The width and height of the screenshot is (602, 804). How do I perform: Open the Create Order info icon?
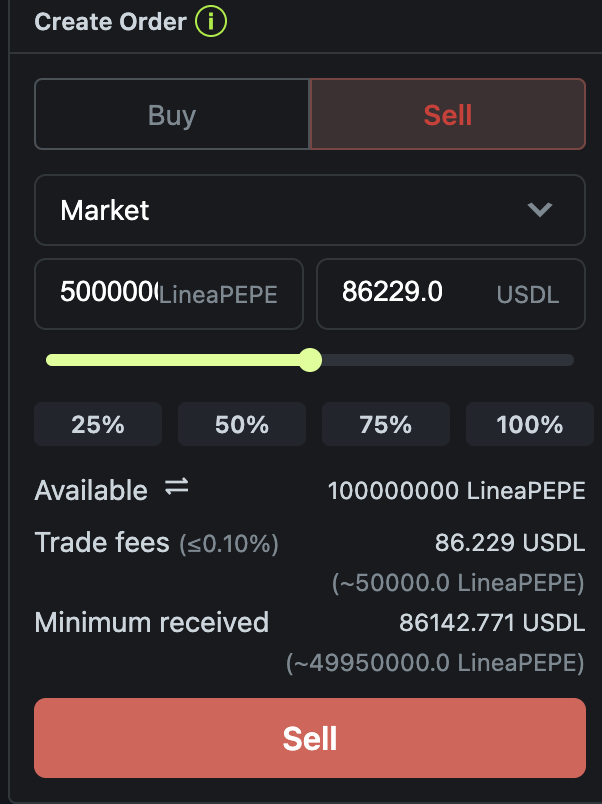coord(211,21)
